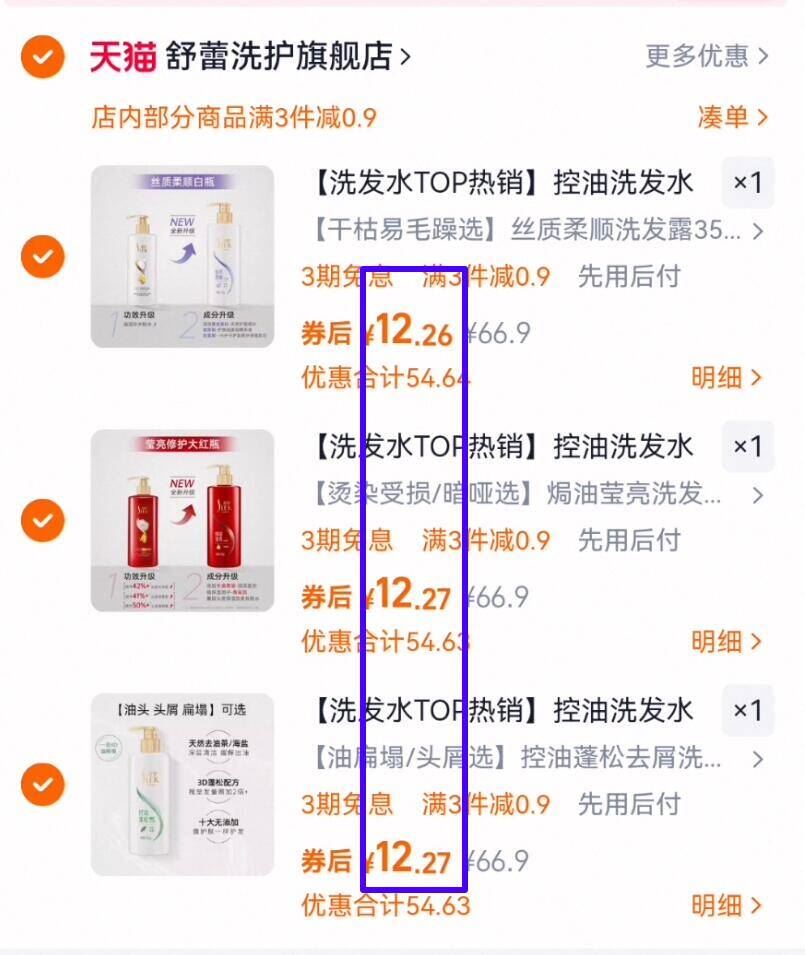Deselect the first 控油洗发水 item checkbox
The image size is (805, 955).
(x=41, y=258)
